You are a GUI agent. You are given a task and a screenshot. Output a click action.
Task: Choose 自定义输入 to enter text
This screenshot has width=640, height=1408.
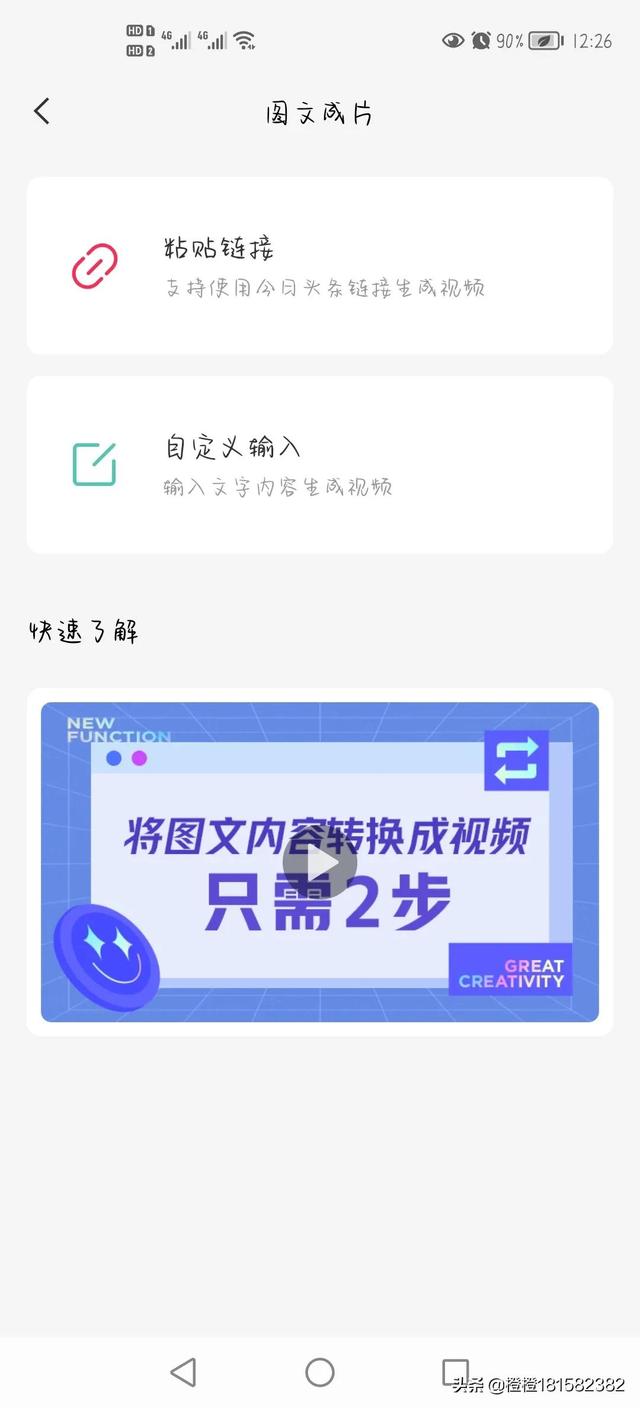320,465
